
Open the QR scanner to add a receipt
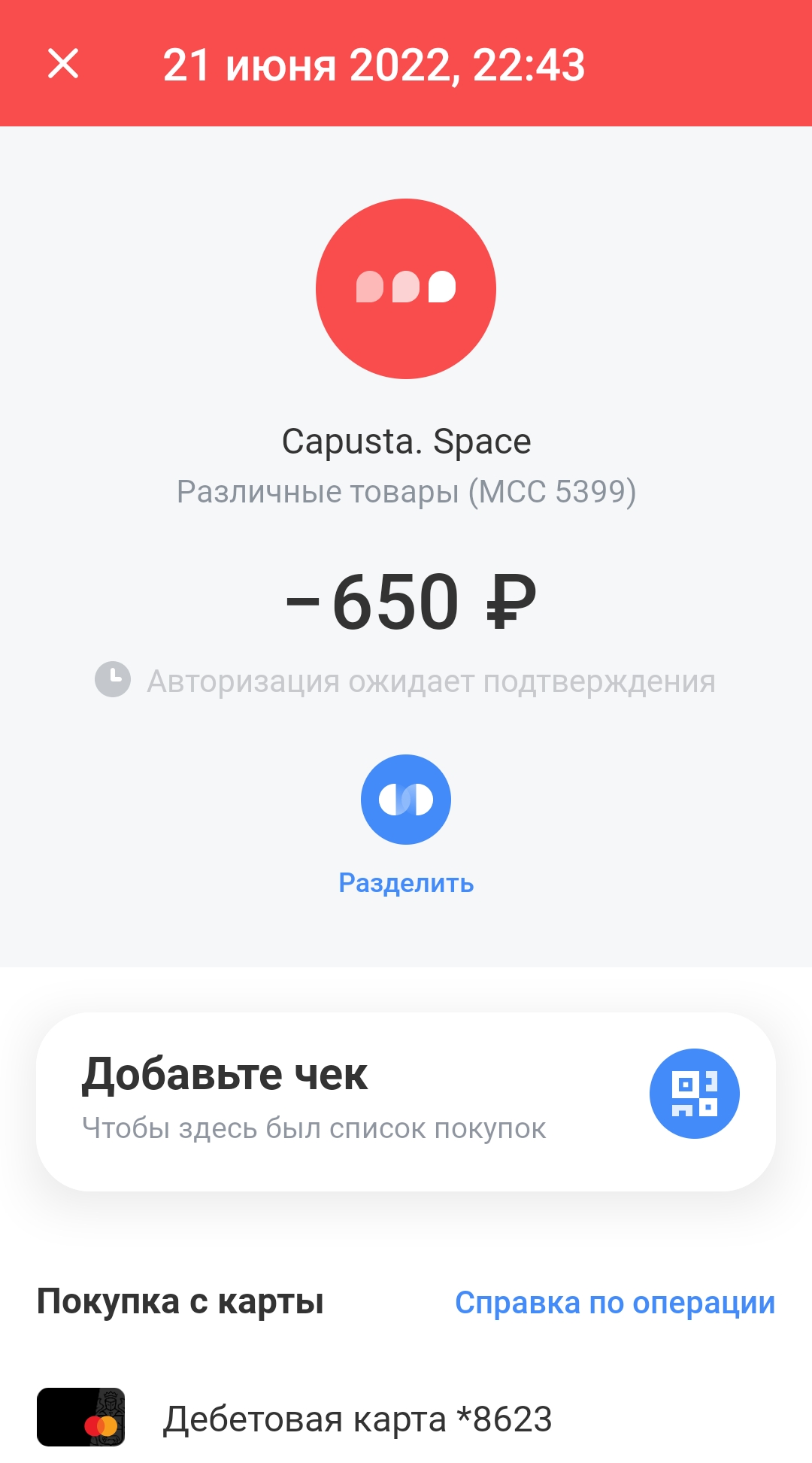[x=695, y=1094]
